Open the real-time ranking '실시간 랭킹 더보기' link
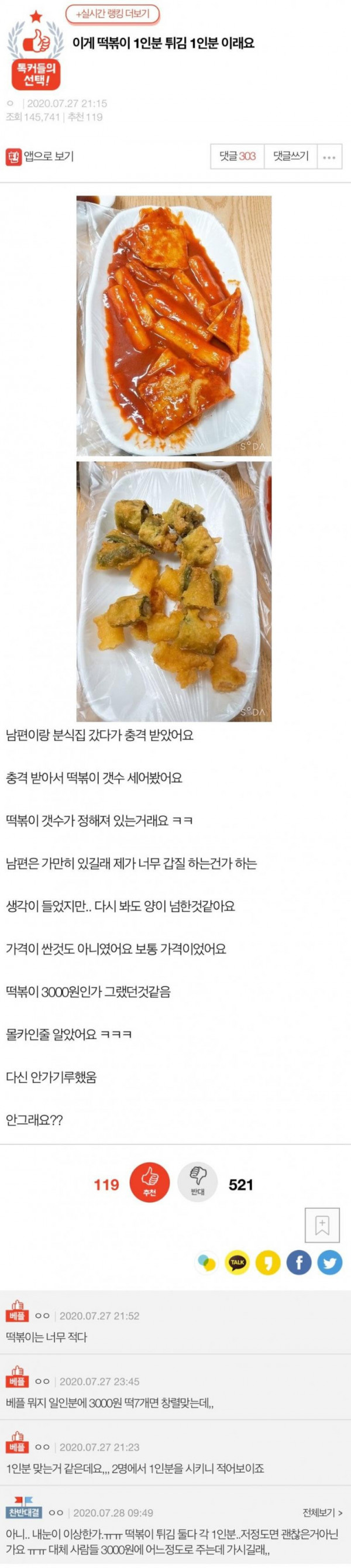This screenshot has width=351, height=1568. click(x=112, y=13)
